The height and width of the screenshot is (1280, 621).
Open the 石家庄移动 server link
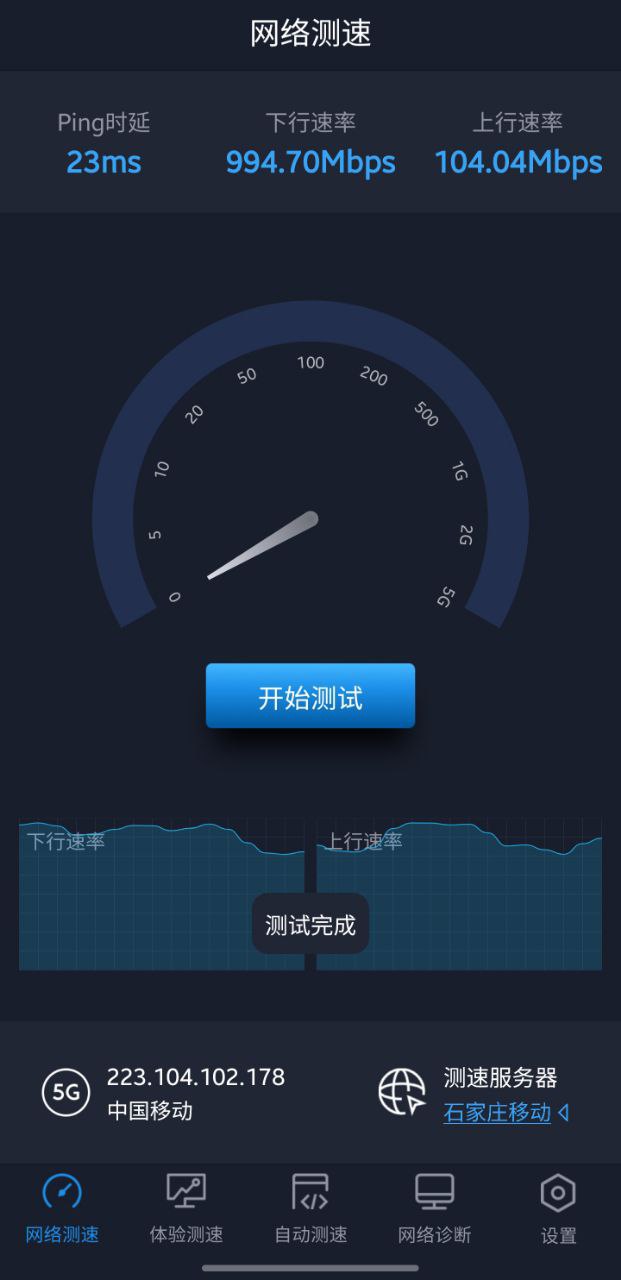coord(498,1112)
